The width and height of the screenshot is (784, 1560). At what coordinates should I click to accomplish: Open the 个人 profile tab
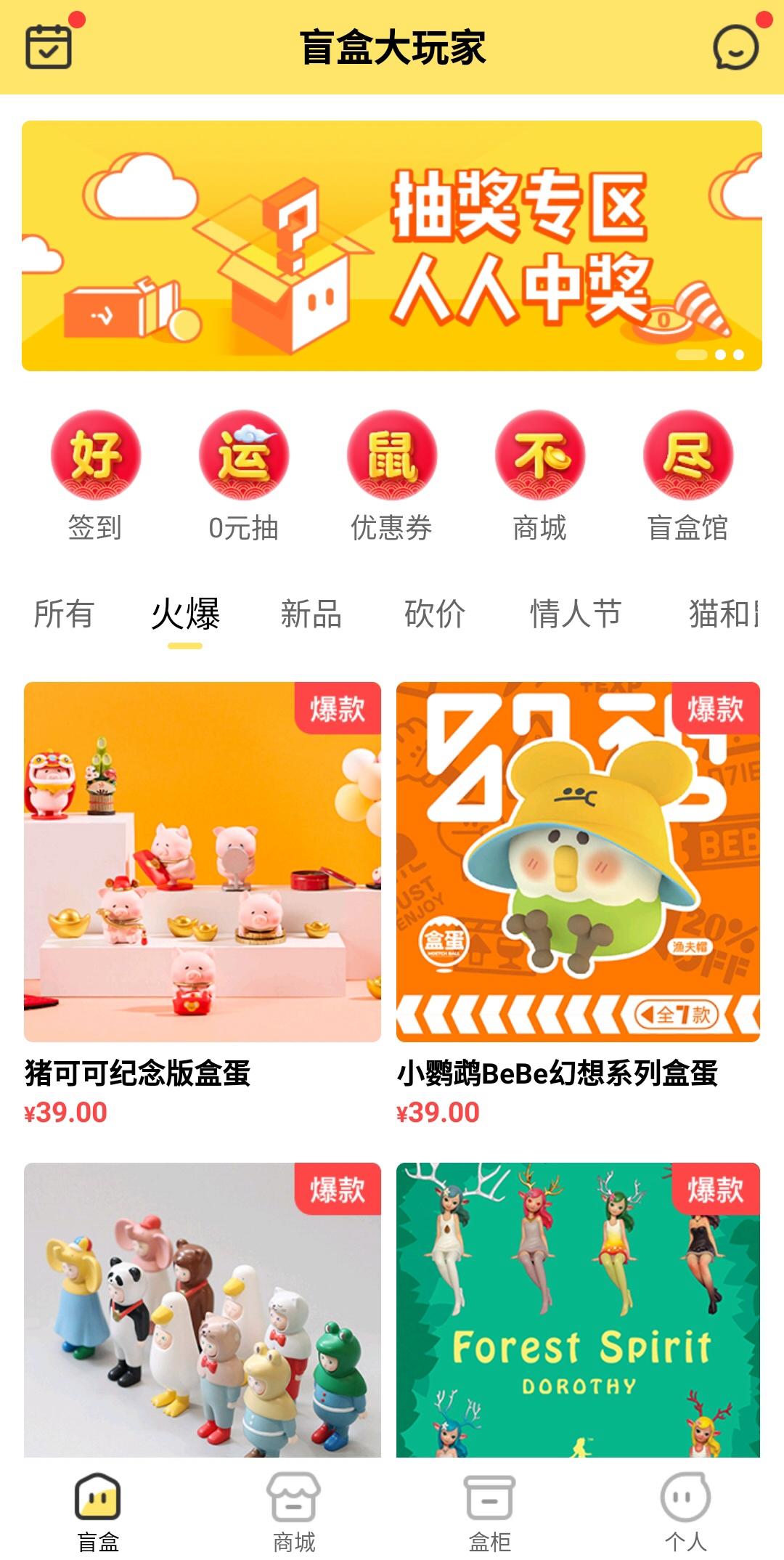pos(685,1512)
